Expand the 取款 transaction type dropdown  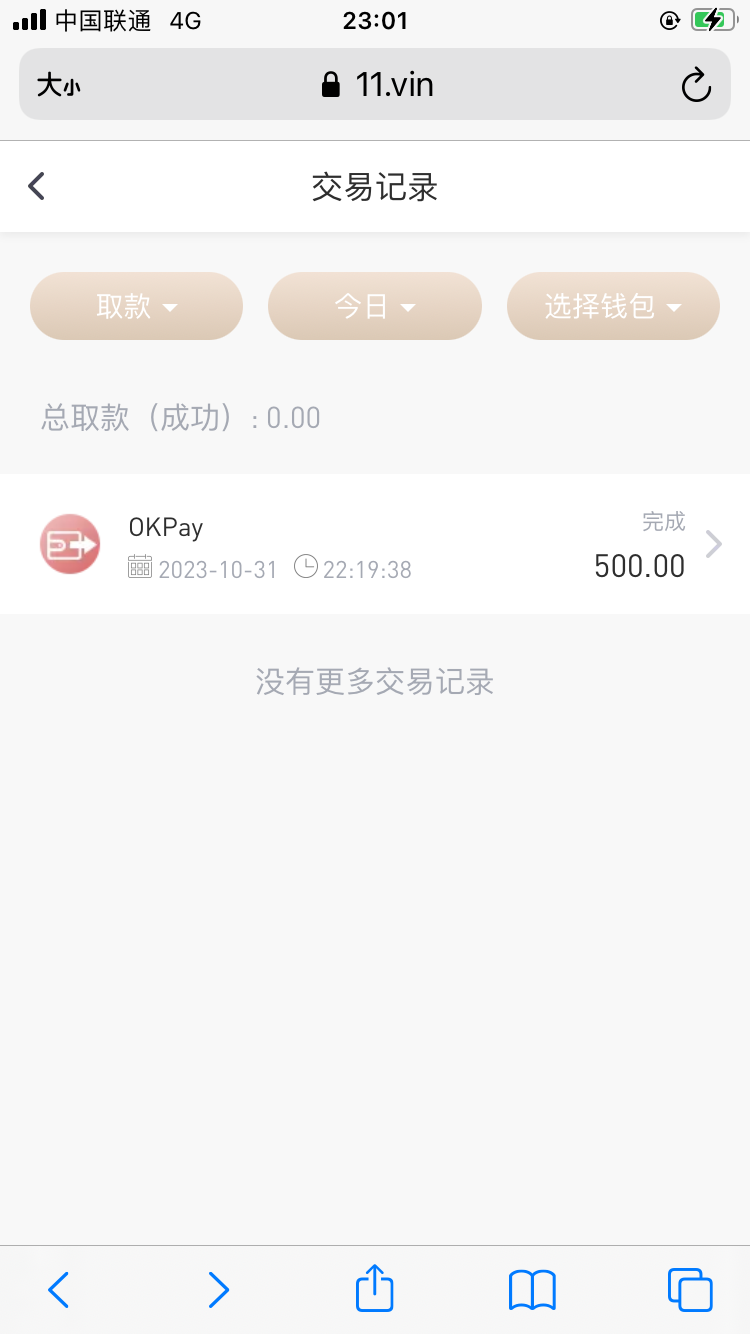pos(137,306)
